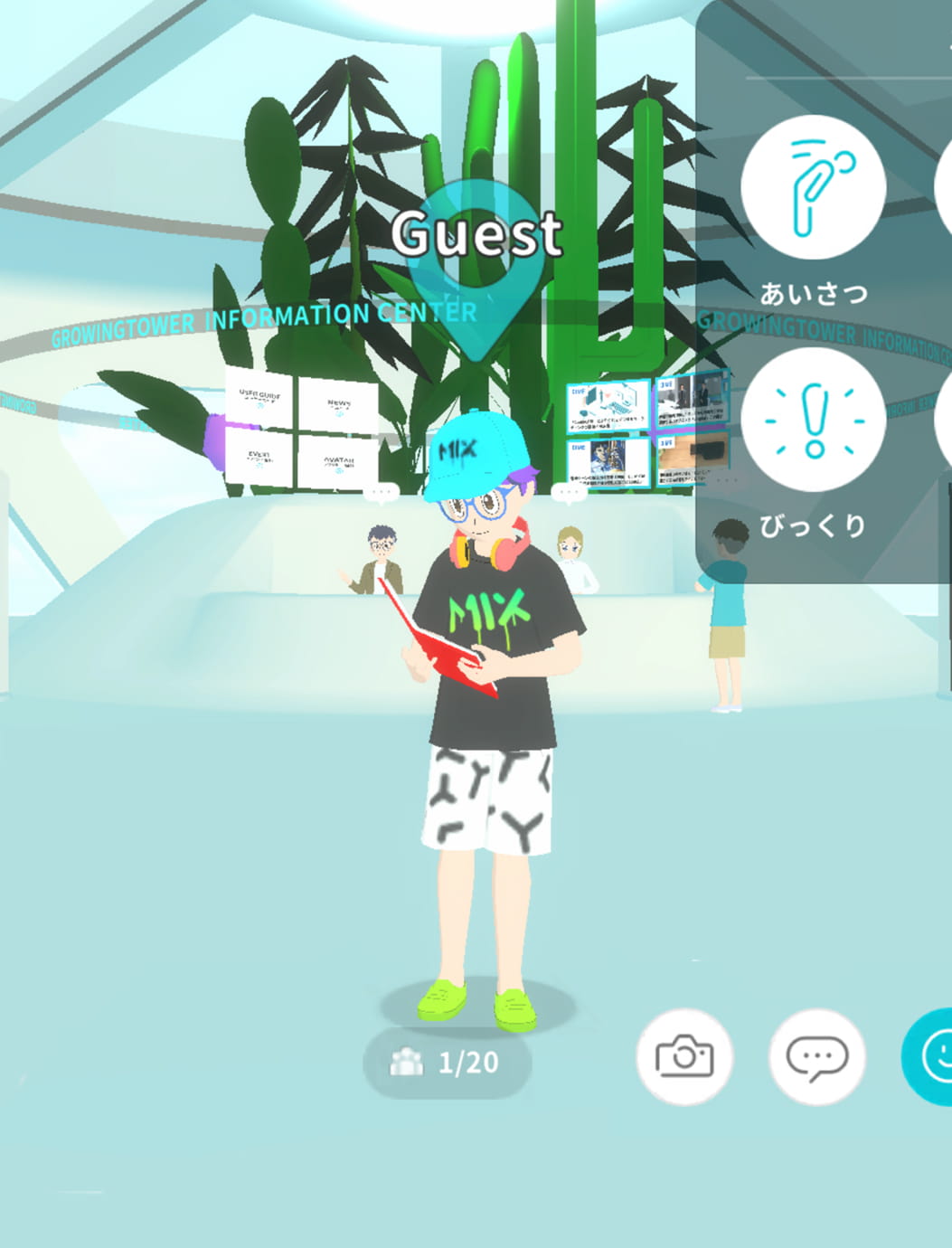
Task: Toggle the emote smiley button
Action: point(931,1056)
